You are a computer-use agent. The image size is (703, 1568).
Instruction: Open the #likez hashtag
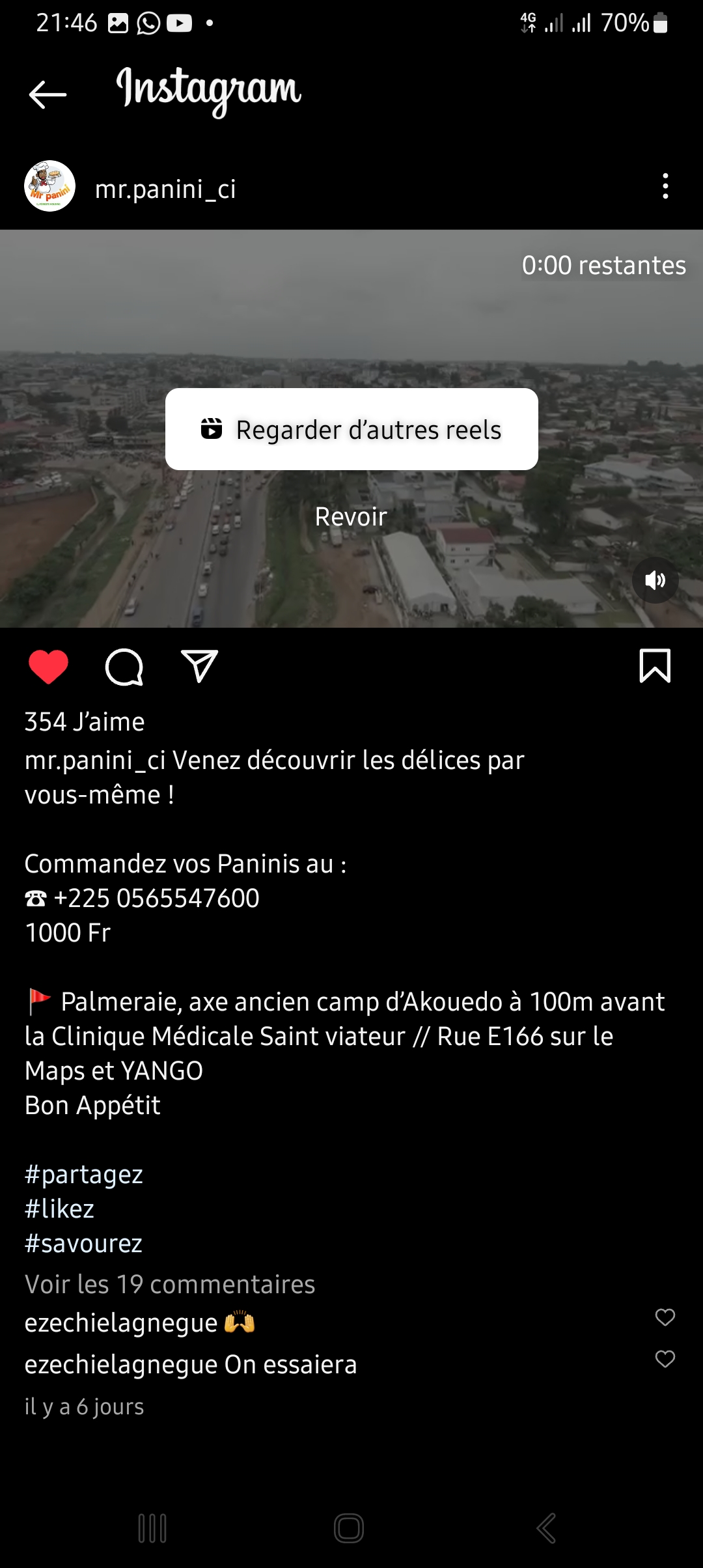point(60,1209)
